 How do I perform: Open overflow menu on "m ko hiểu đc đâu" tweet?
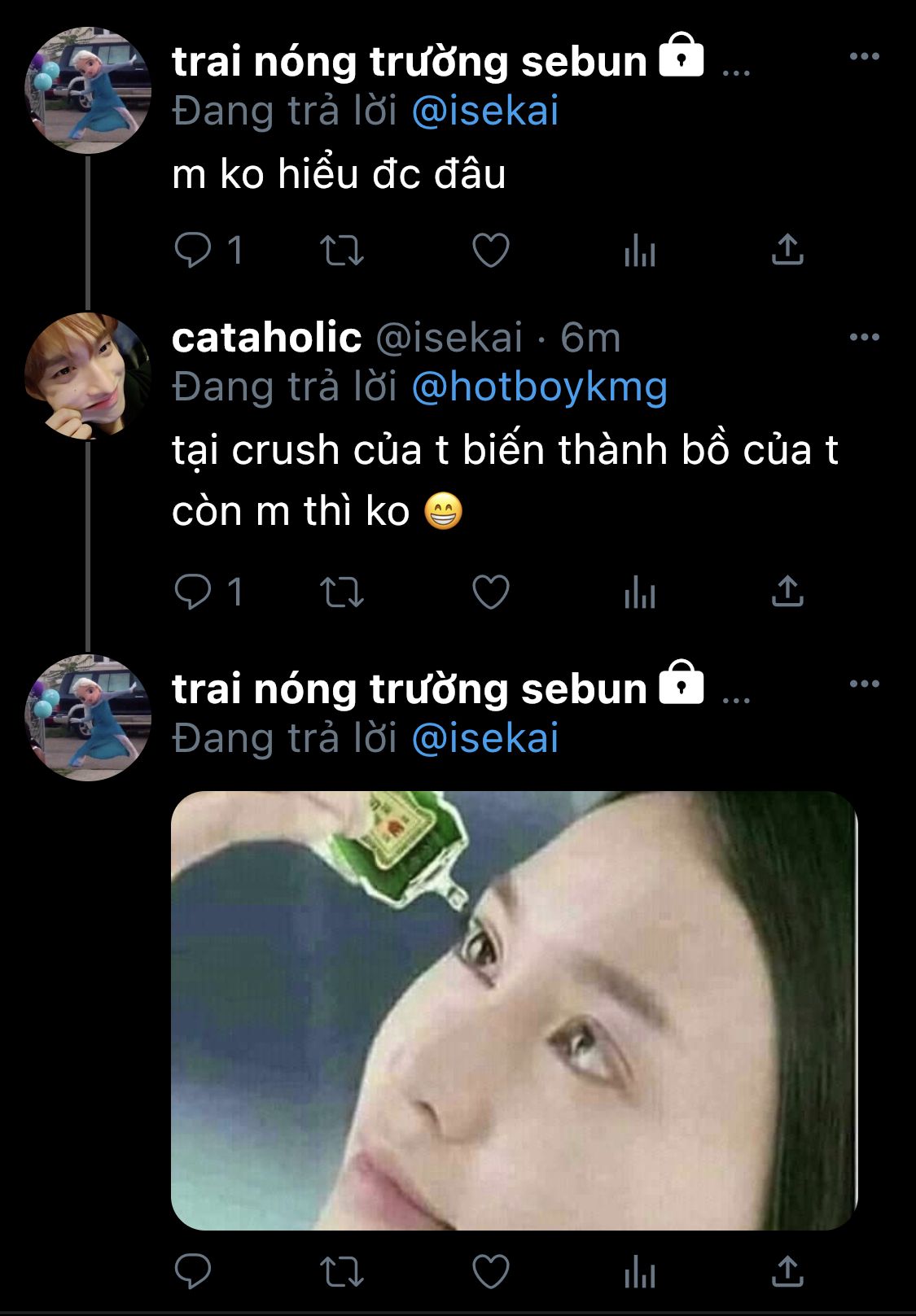(x=864, y=56)
